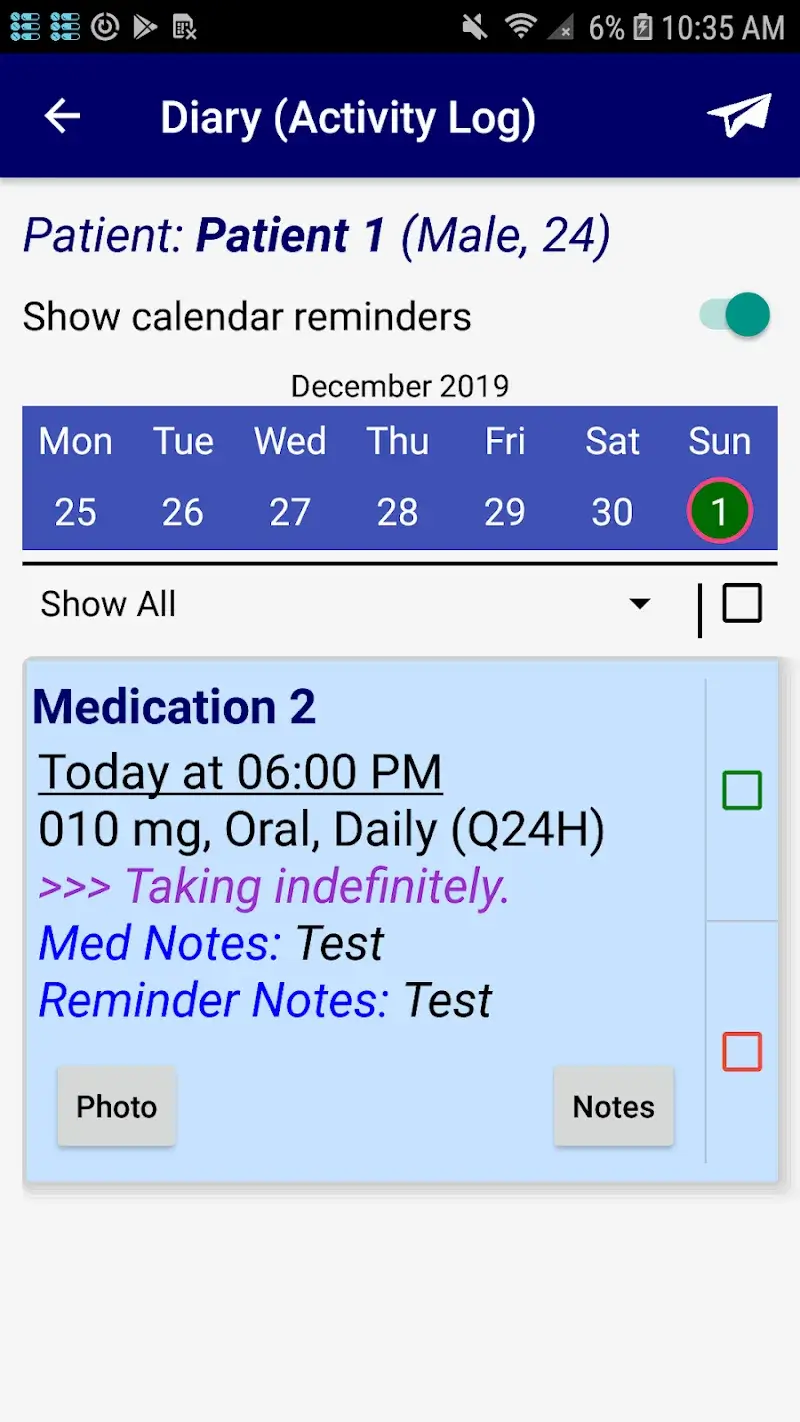Tap the Wi-Fi status icon
The image size is (800, 1422).
(x=521, y=27)
